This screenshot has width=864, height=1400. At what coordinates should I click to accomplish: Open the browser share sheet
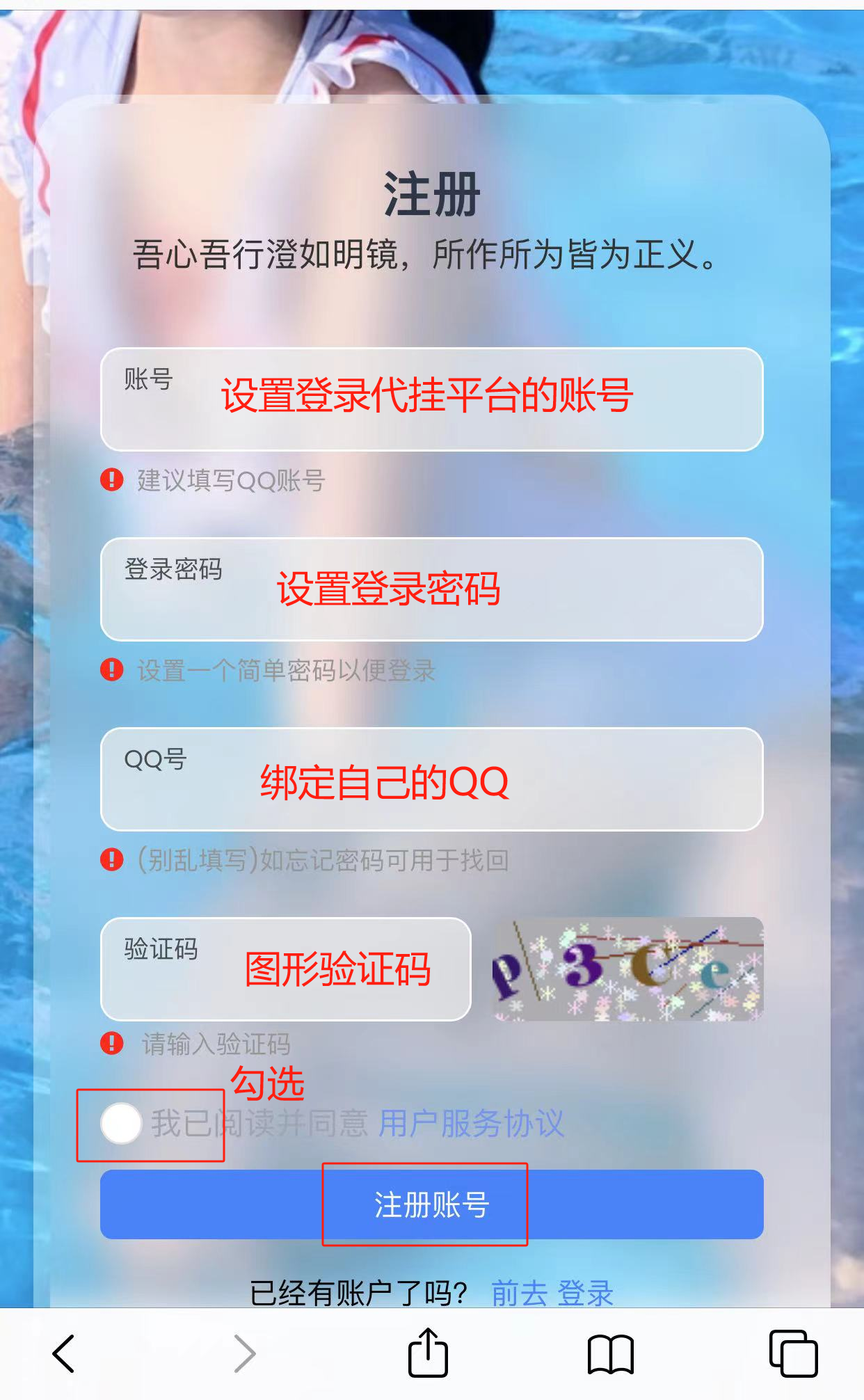(427, 1353)
